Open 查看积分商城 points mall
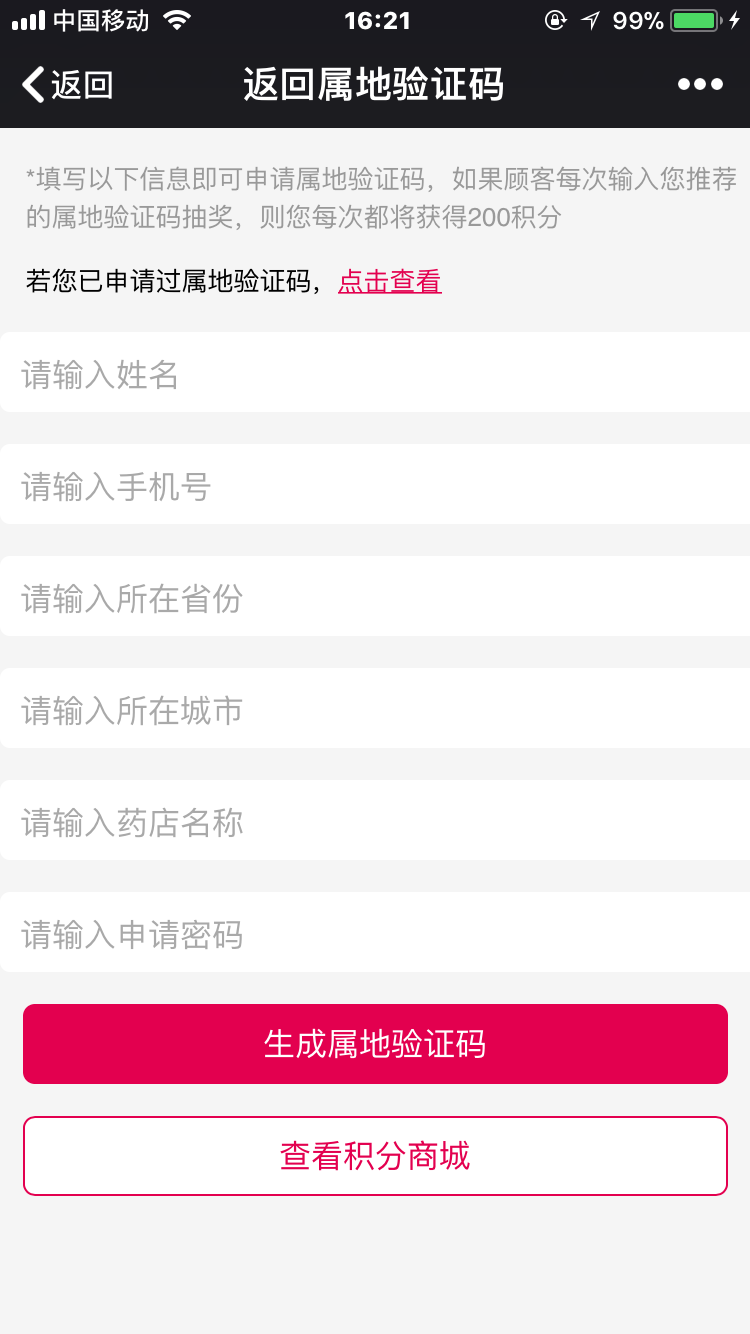This screenshot has height=1334, width=750. tap(375, 1156)
